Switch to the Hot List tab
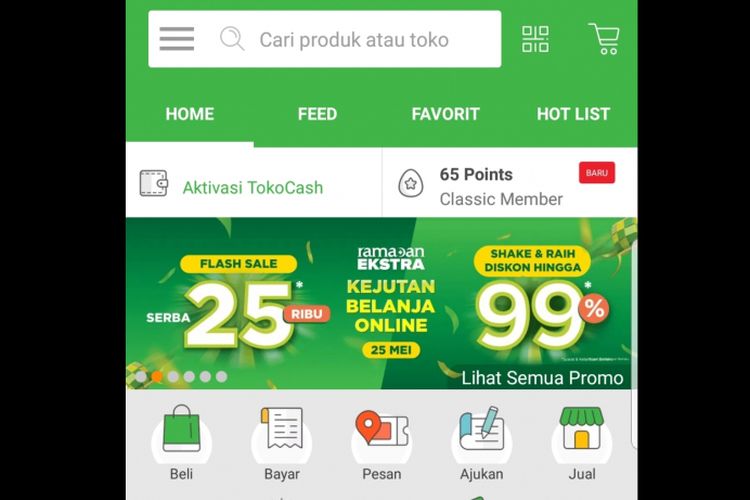Screen dimensions: 750x500 pos(573,114)
